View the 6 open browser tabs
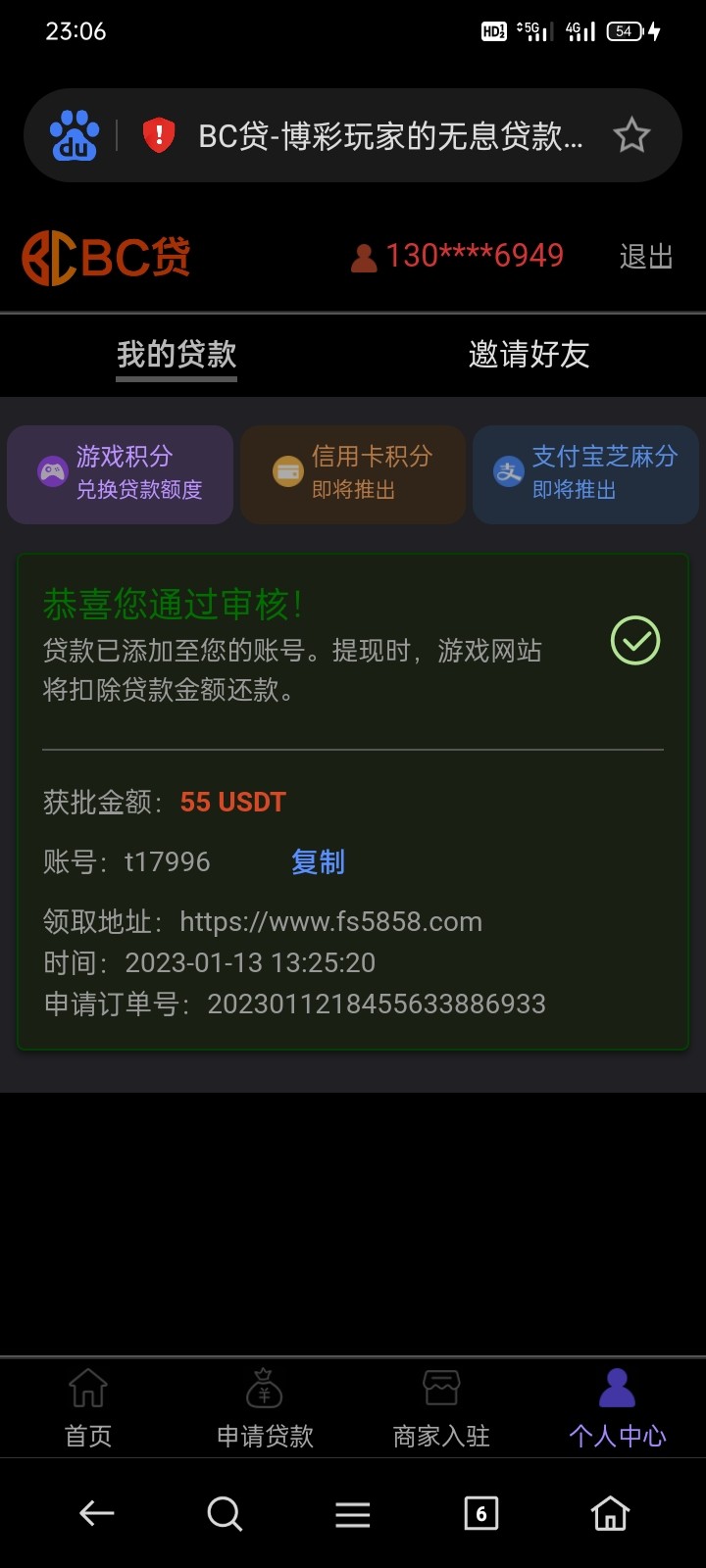The image size is (706, 1568). tap(480, 1514)
